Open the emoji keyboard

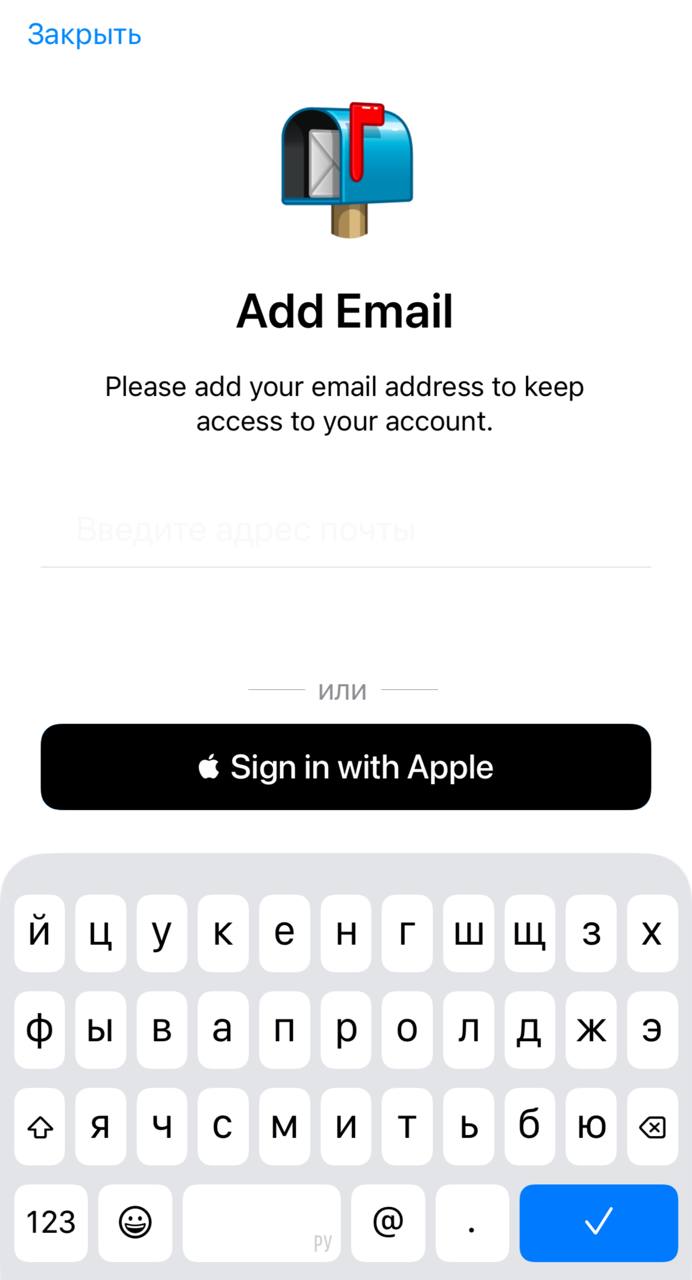(135, 1222)
